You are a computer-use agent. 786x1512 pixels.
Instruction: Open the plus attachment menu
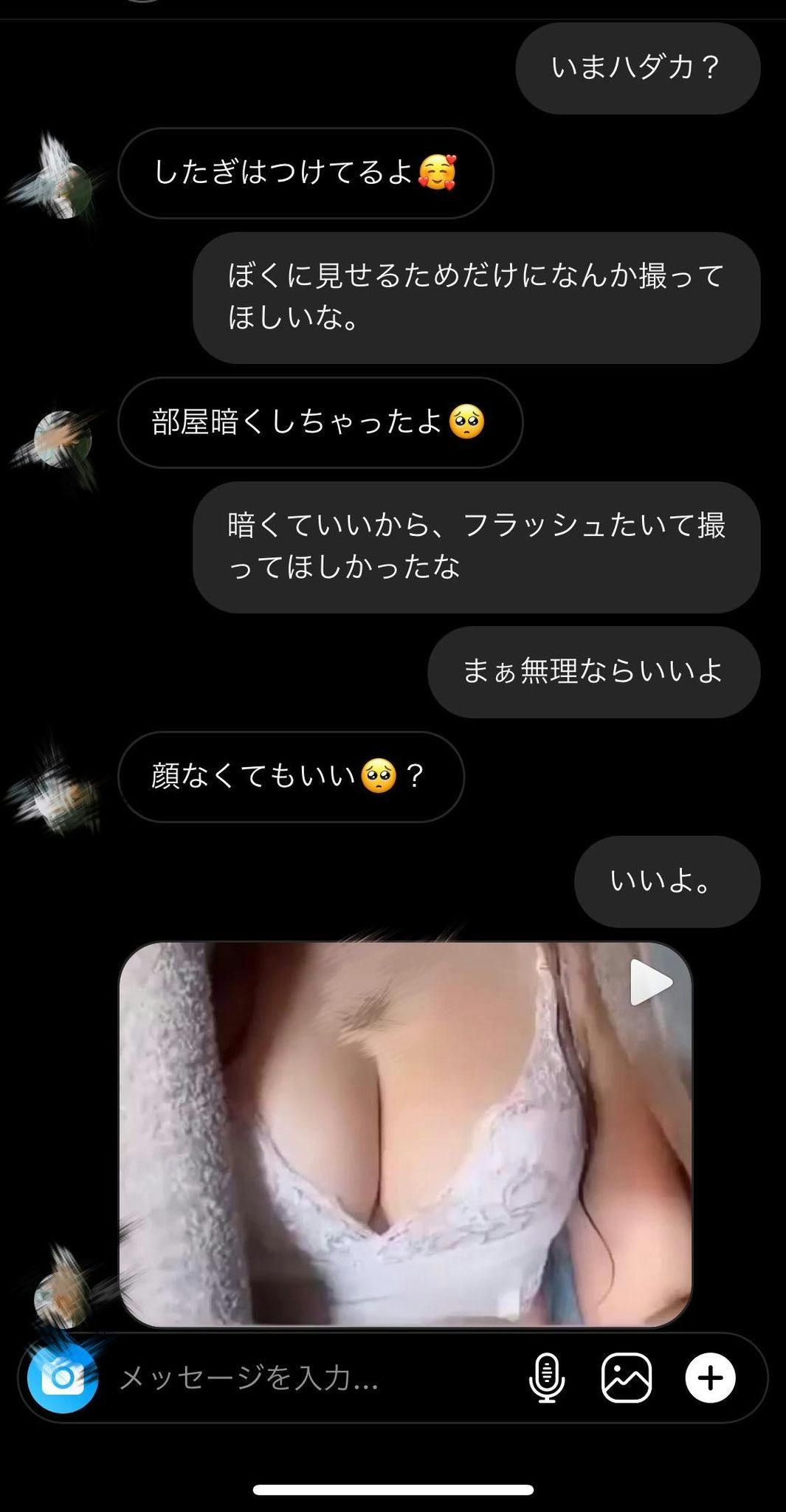(x=710, y=1378)
